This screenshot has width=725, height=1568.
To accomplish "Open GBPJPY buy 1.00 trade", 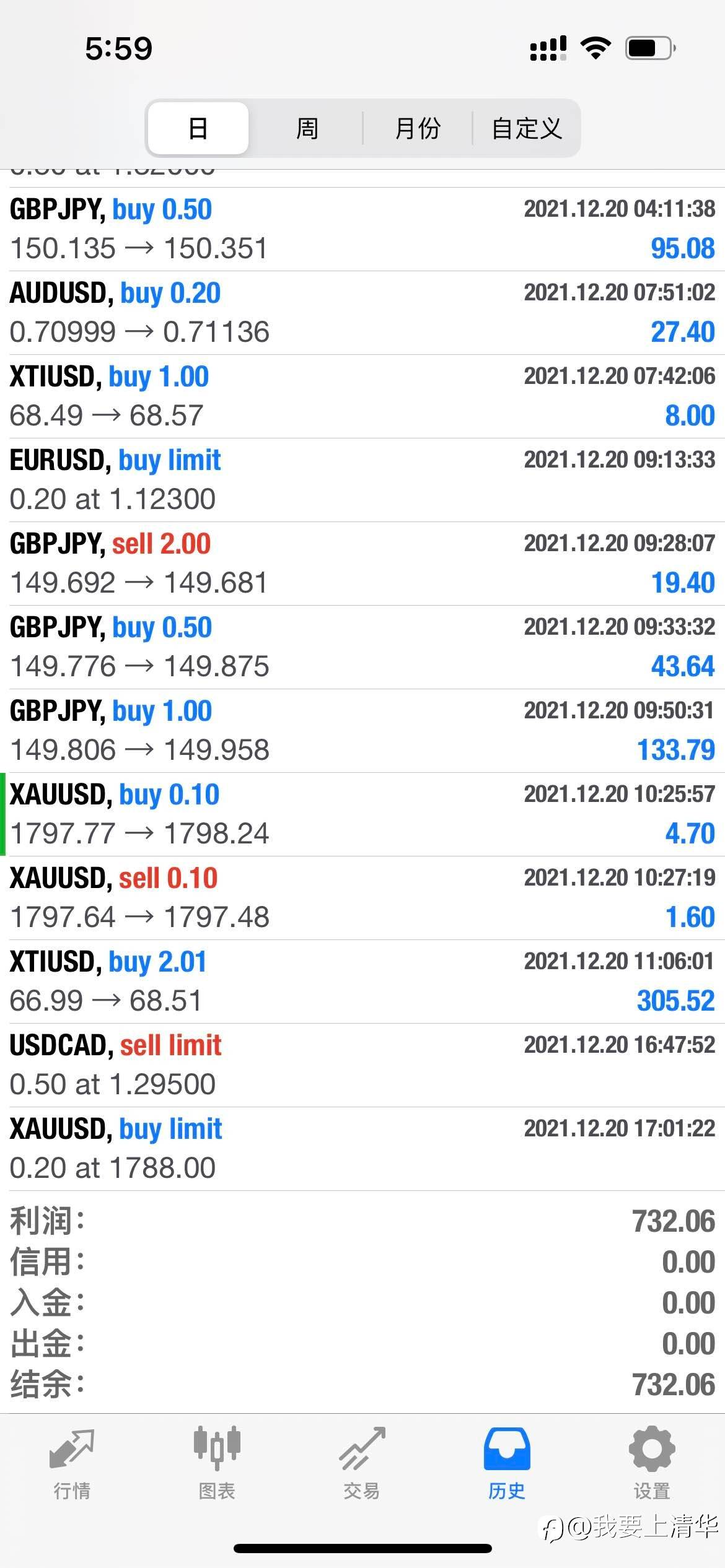I will pos(362,731).
